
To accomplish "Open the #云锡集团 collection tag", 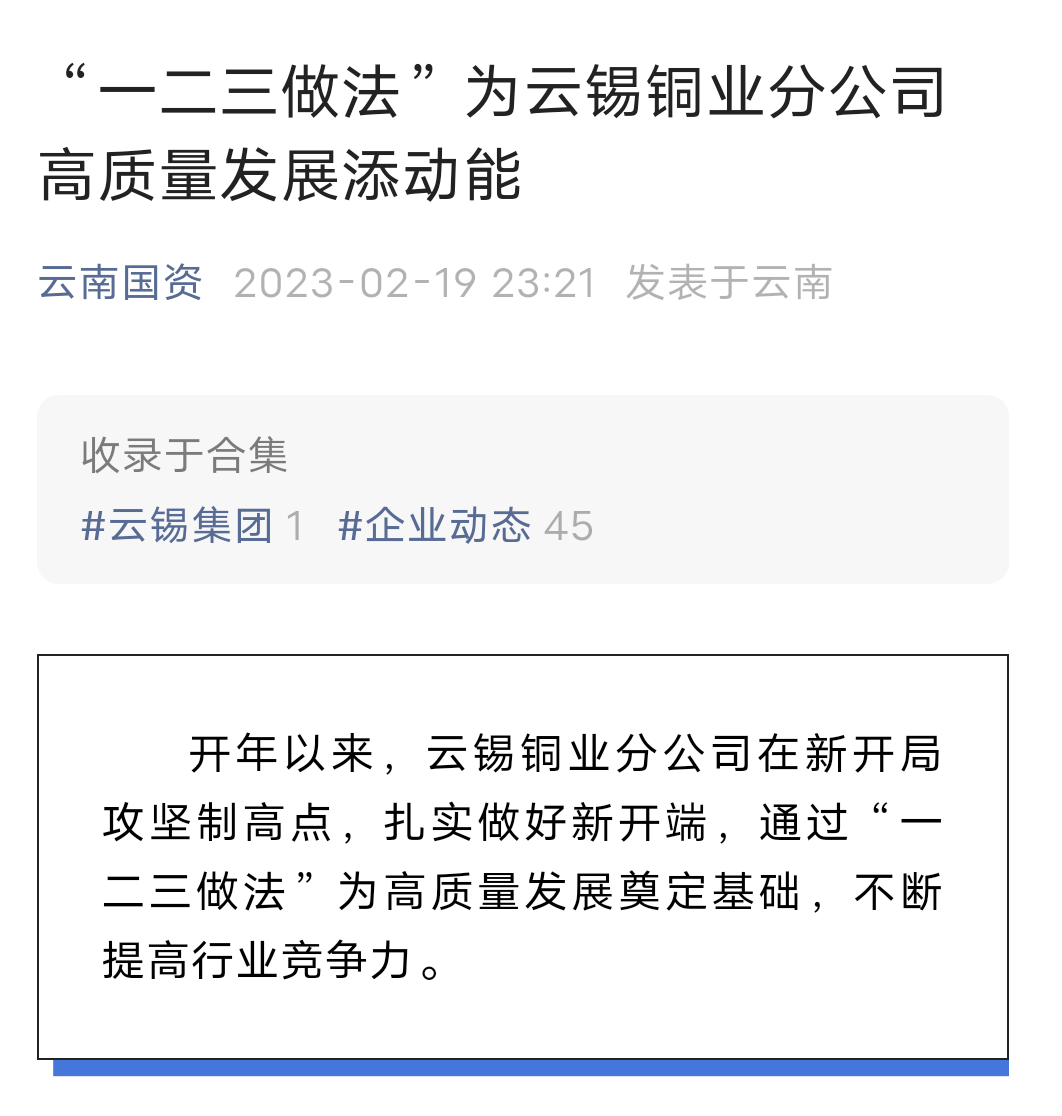I will click(178, 525).
